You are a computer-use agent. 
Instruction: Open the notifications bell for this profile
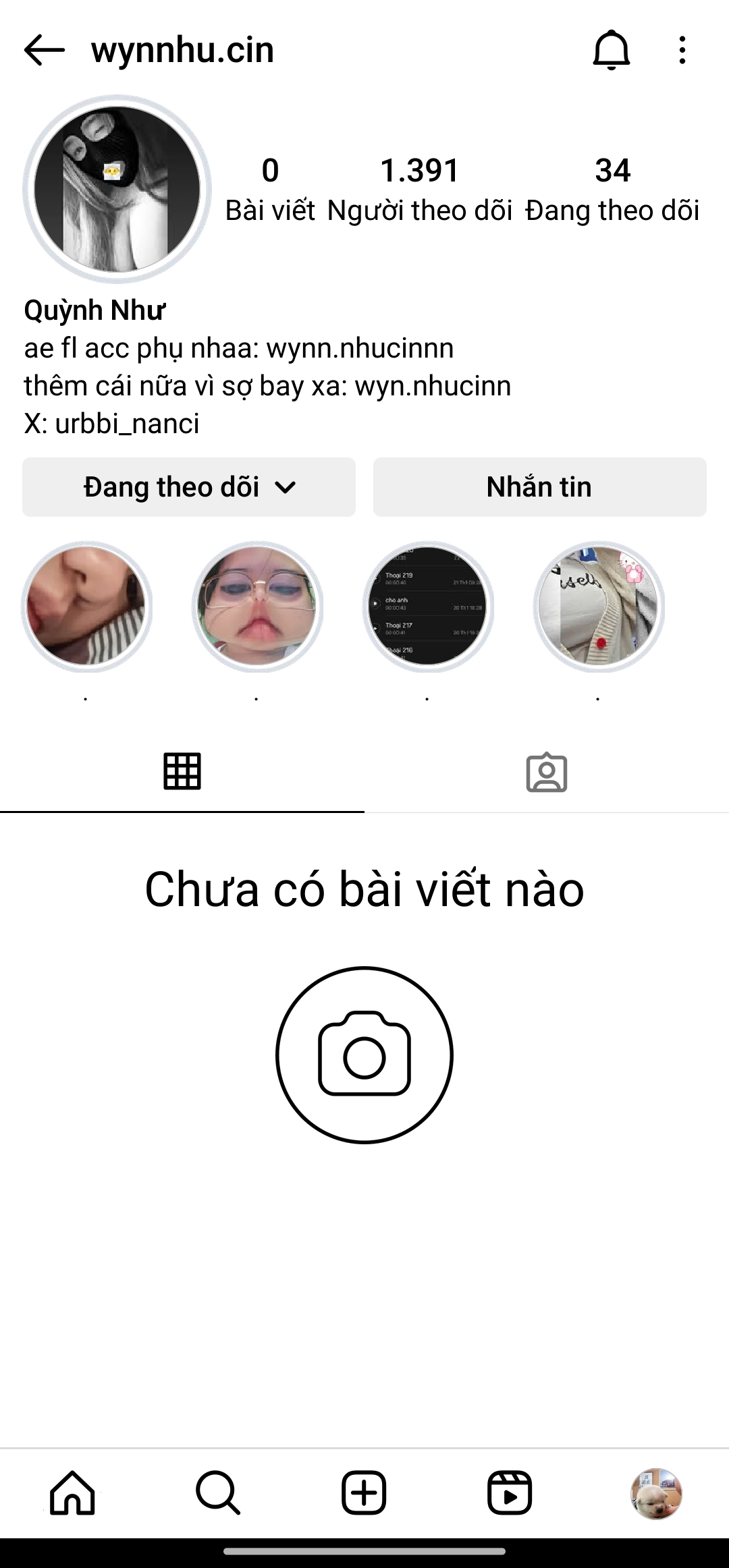tap(611, 51)
